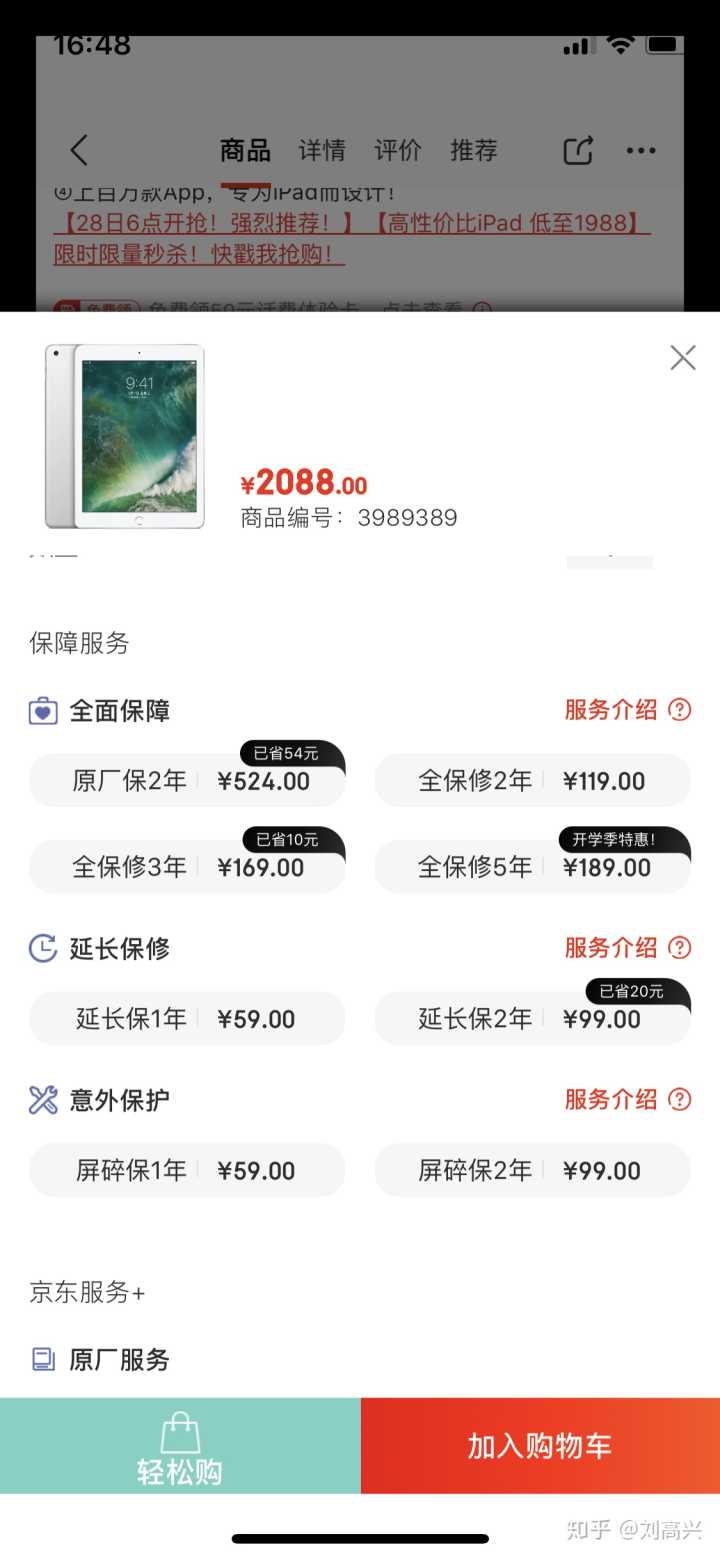Select 原厂保2年 for ¥524.00
The image size is (720, 1559).
pyautogui.click(x=187, y=781)
